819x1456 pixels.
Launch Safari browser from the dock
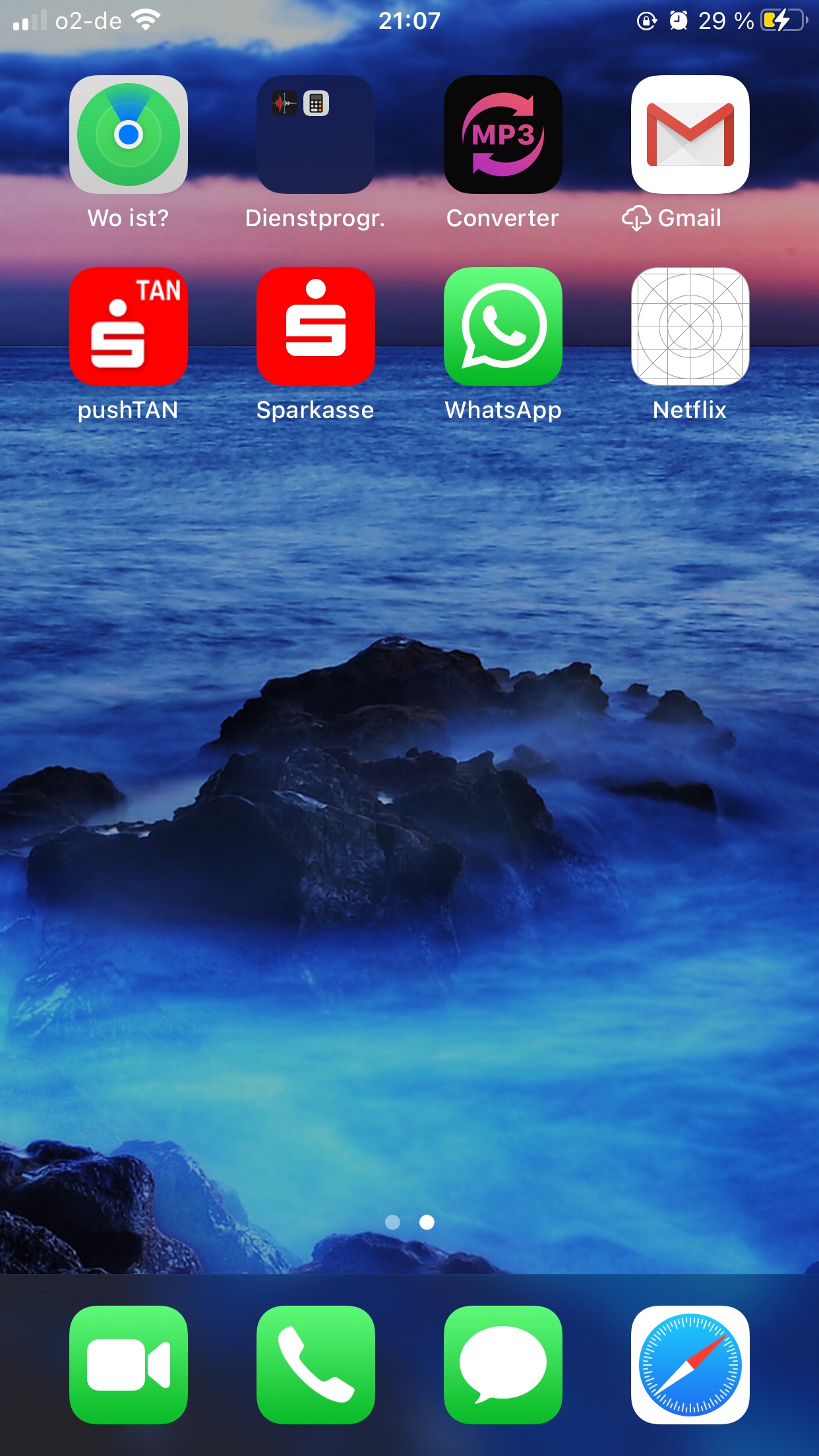tap(690, 1365)
